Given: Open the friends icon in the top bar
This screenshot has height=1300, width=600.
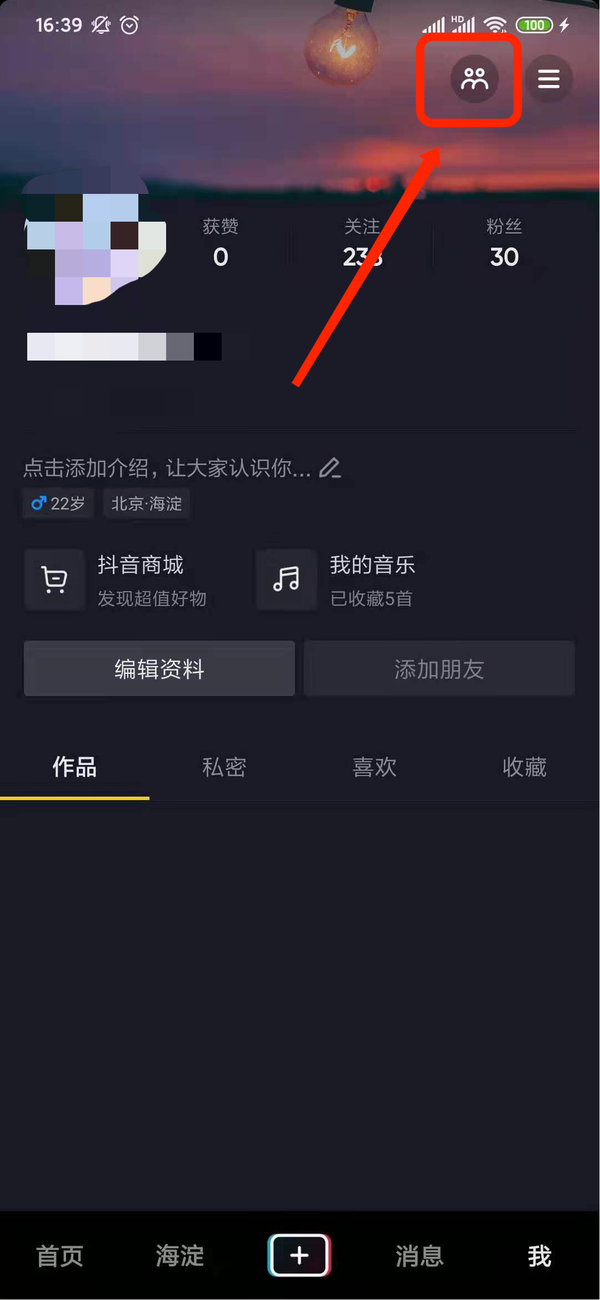Looking at the screenshot, I should tap(474, 80).
